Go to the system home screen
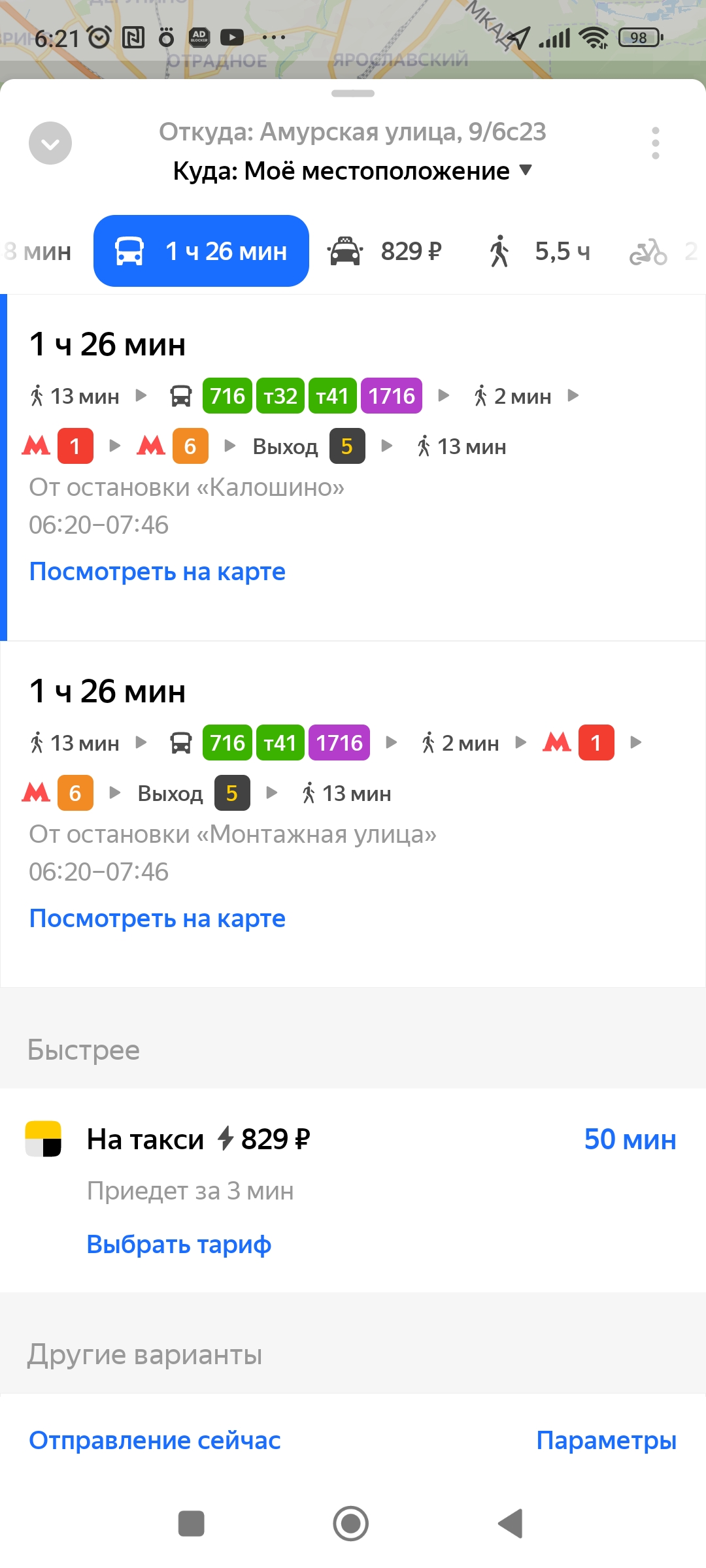The width and height of the screenshot is (706, 1568). 351,1524
